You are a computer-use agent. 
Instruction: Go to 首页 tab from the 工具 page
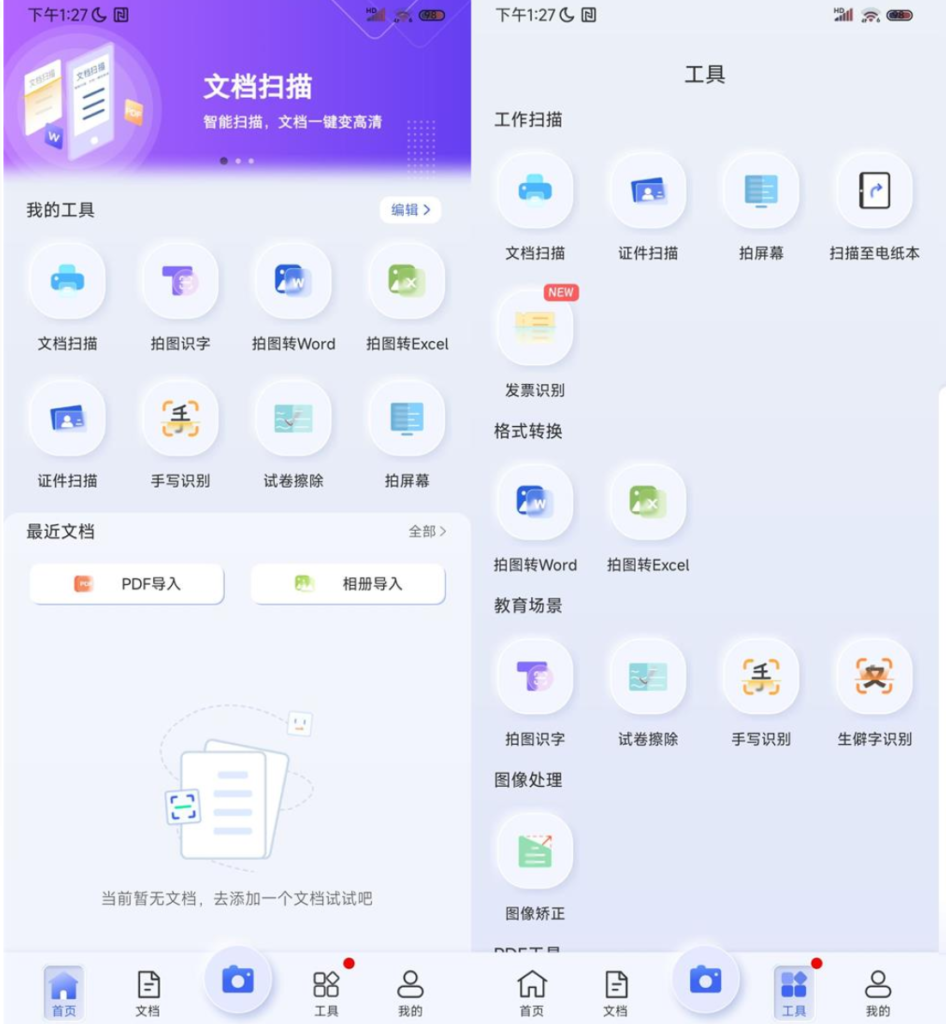pyautogui.click(x=532, y=992)
